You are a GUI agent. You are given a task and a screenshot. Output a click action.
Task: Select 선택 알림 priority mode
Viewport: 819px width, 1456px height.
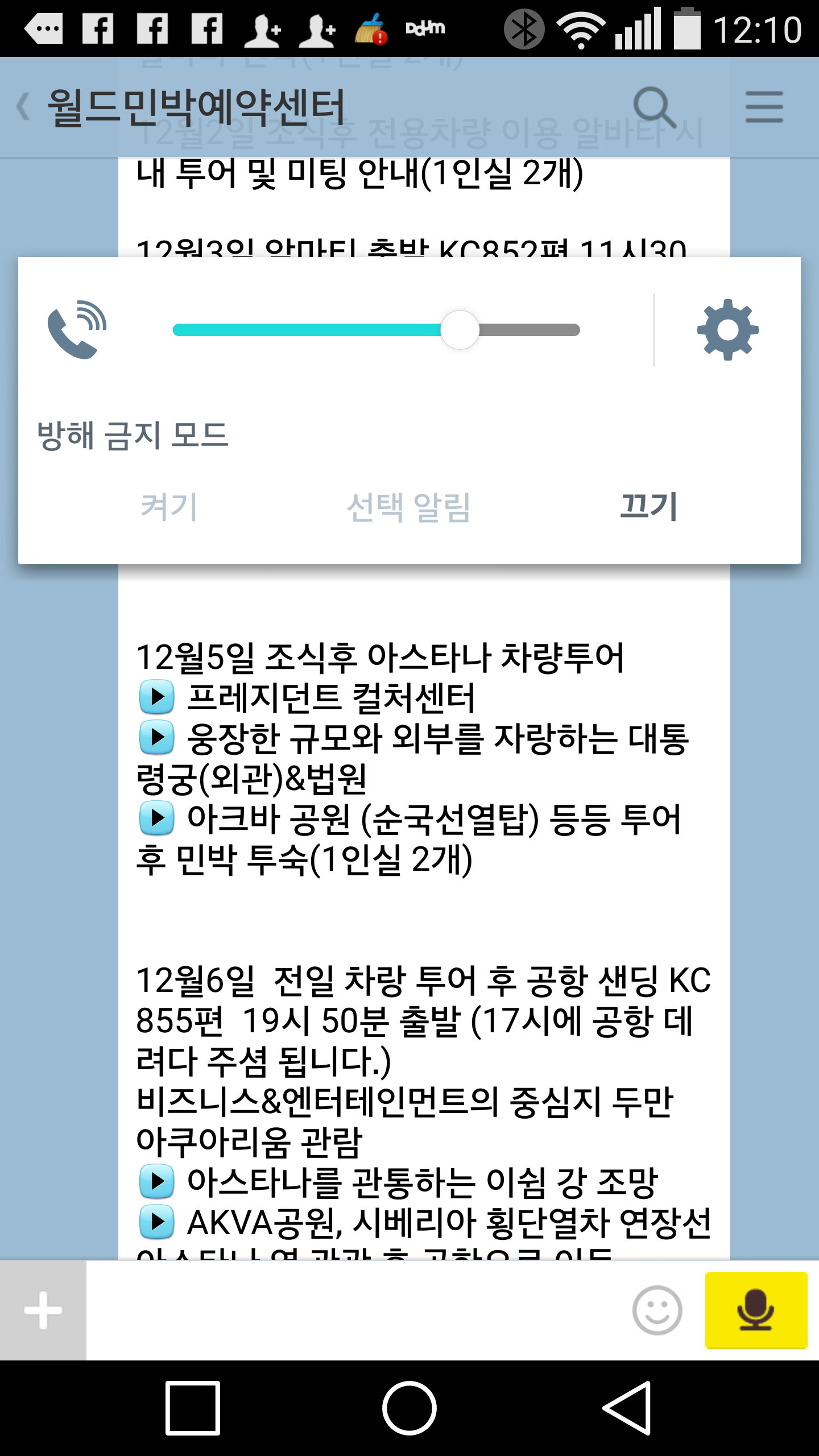(409, 506)
